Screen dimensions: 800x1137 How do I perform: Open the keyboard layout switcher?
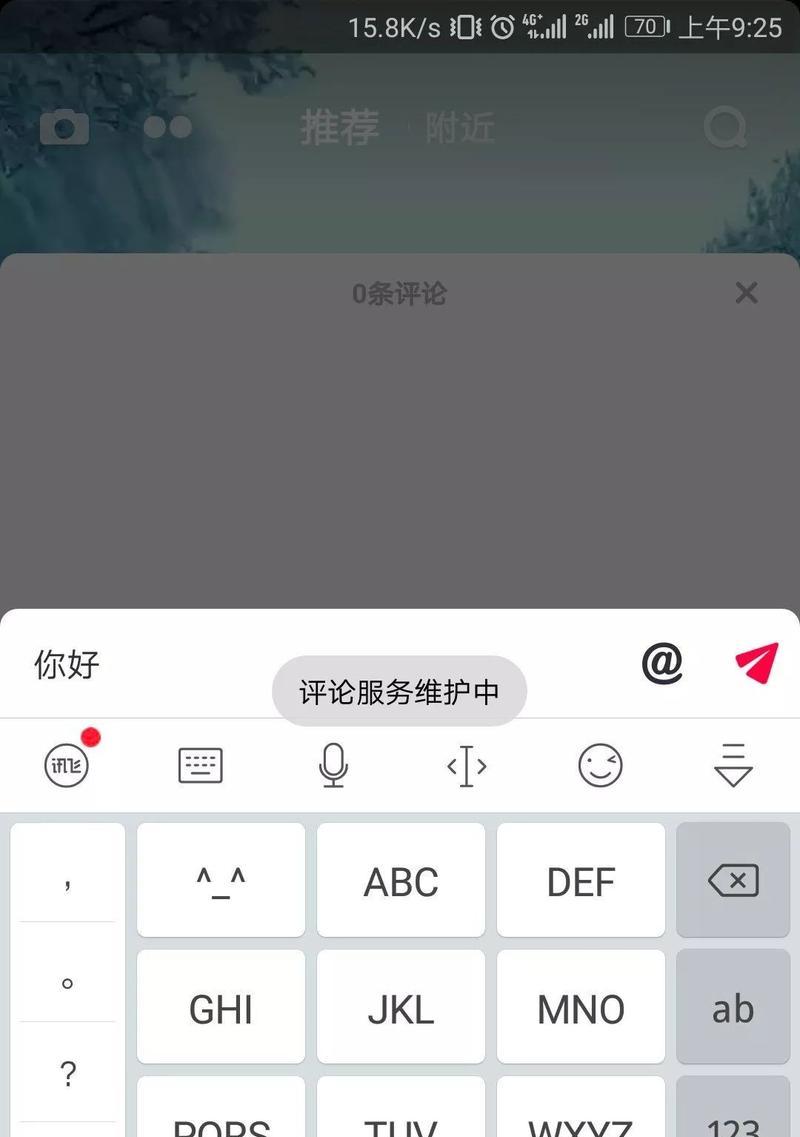[x=200, y=767]
